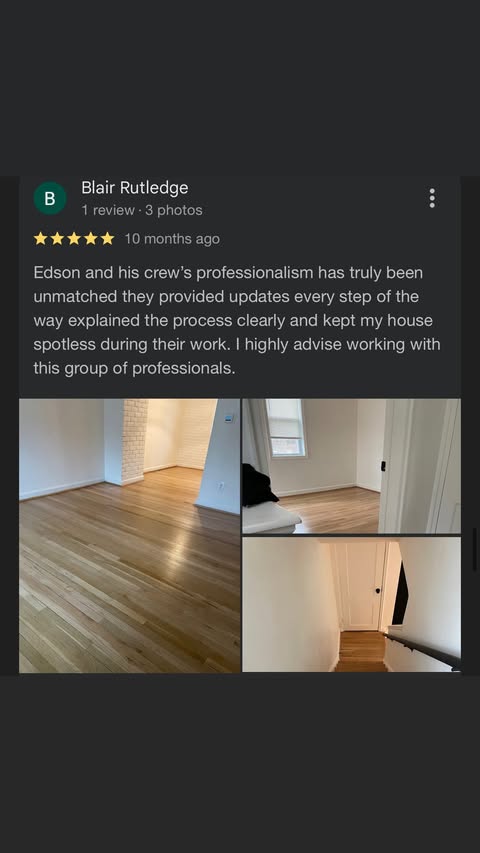This screenshot has height=853, width=480.
Task: Open the large hardwood floor room photo
Action: (130, 536)
